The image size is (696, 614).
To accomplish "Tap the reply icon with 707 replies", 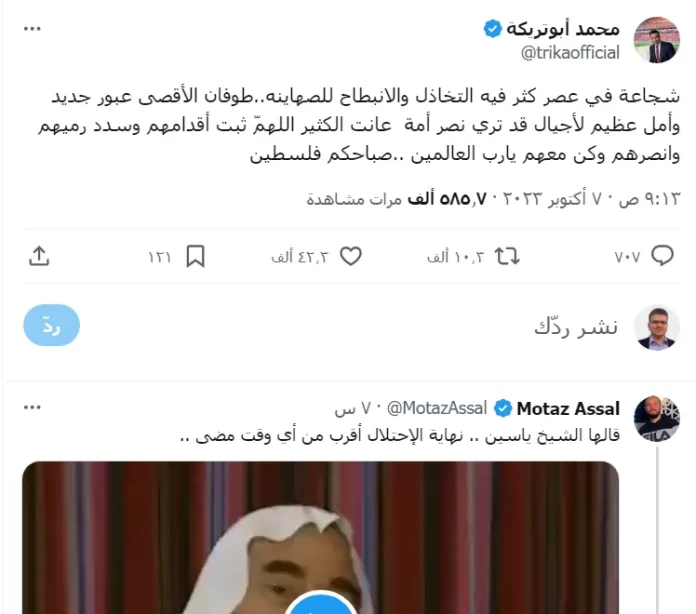I will pyautogui.click(x=661, y=257).
